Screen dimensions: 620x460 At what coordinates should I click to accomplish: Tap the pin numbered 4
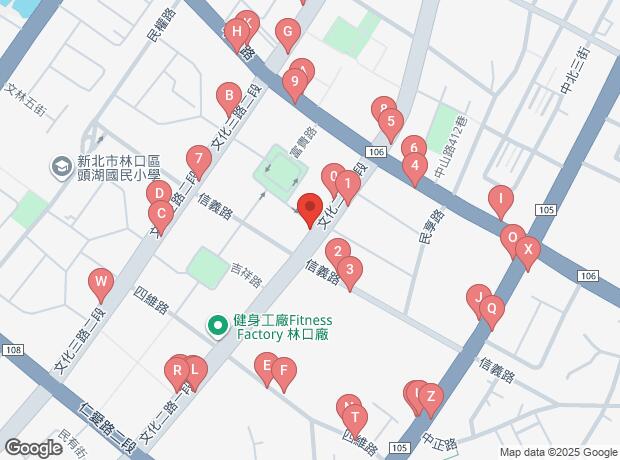(415, 170)
